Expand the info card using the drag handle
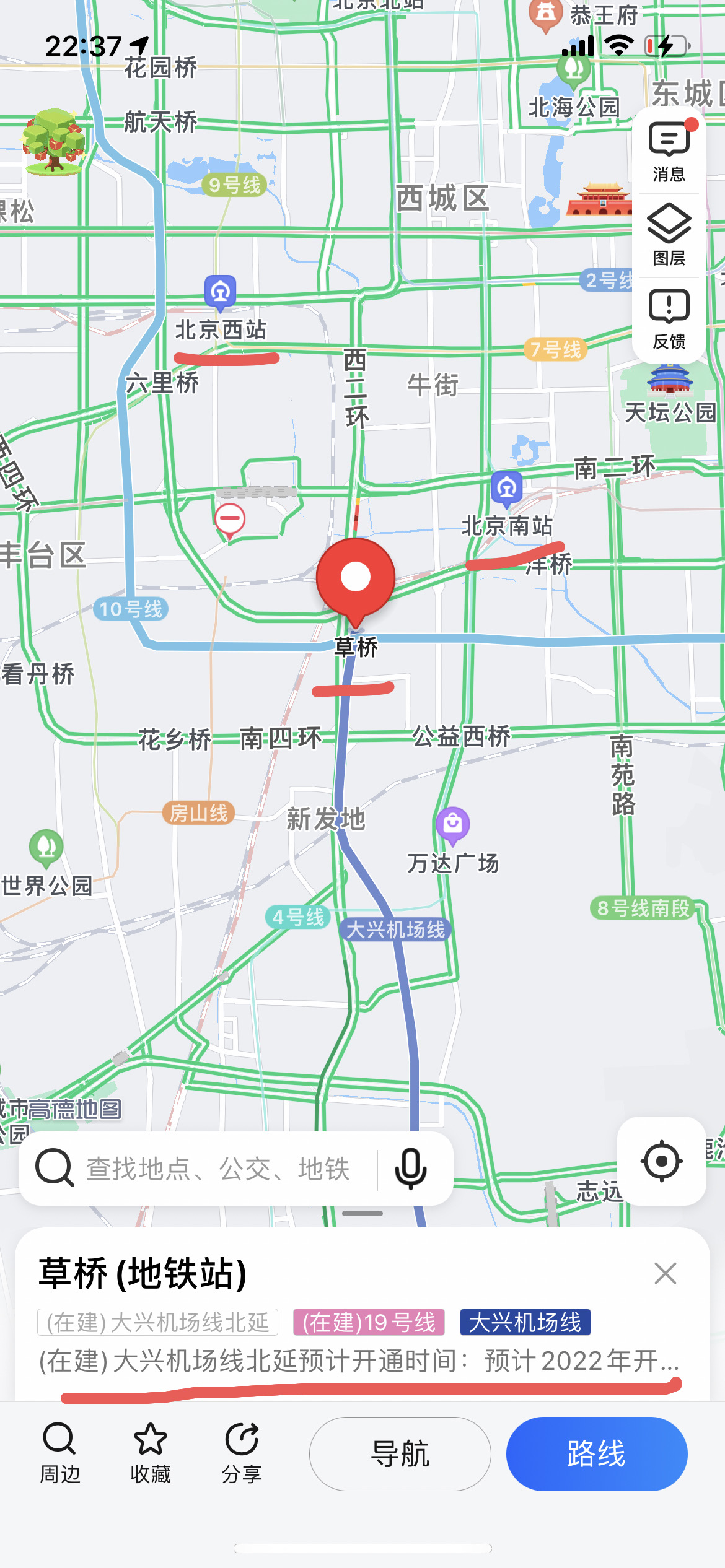Image resolution: width=725 pixels, height=1568 pixels. point(362,1213)
